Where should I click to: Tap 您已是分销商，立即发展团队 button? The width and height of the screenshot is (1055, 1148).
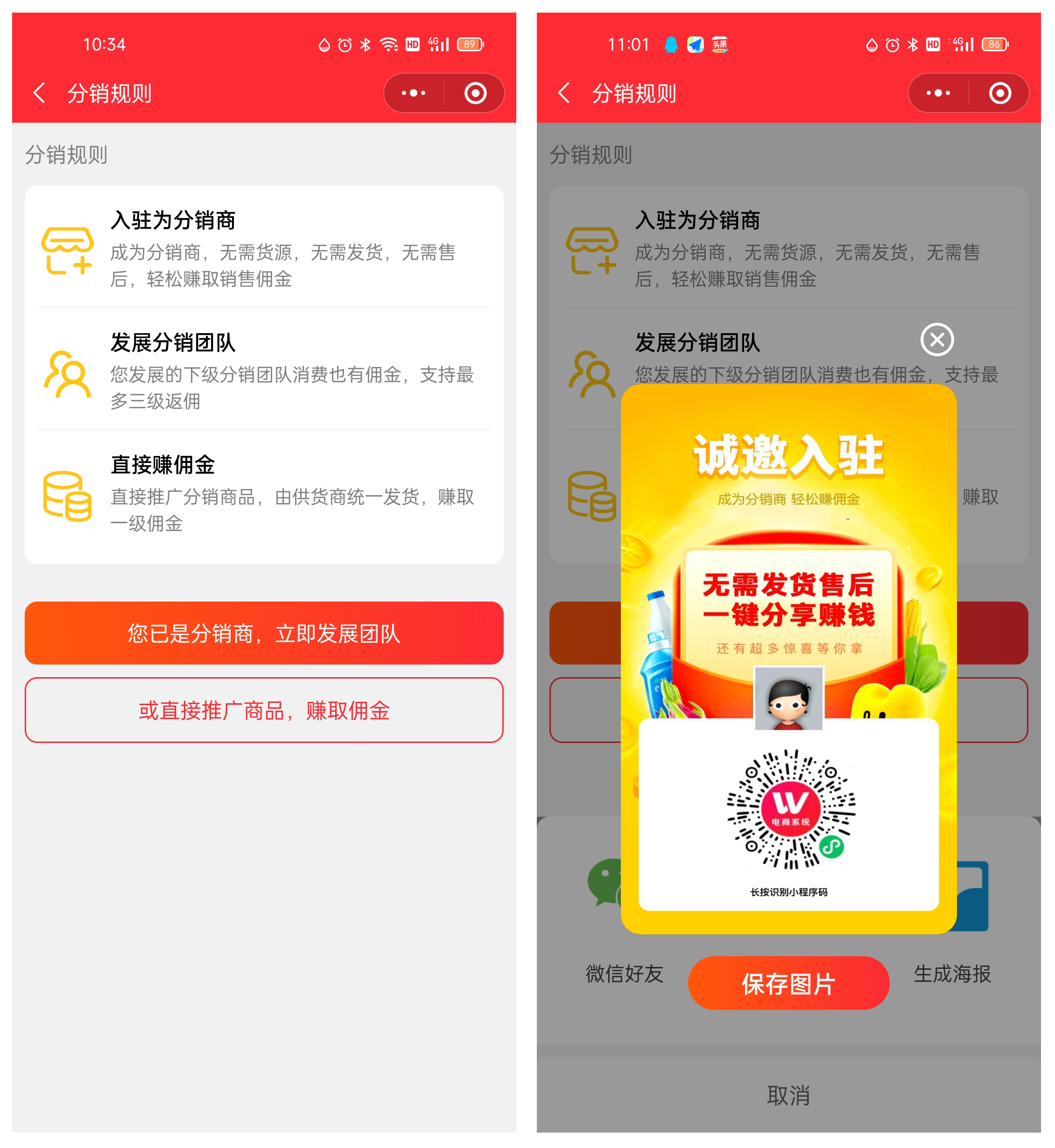click(x=264, y=633)
